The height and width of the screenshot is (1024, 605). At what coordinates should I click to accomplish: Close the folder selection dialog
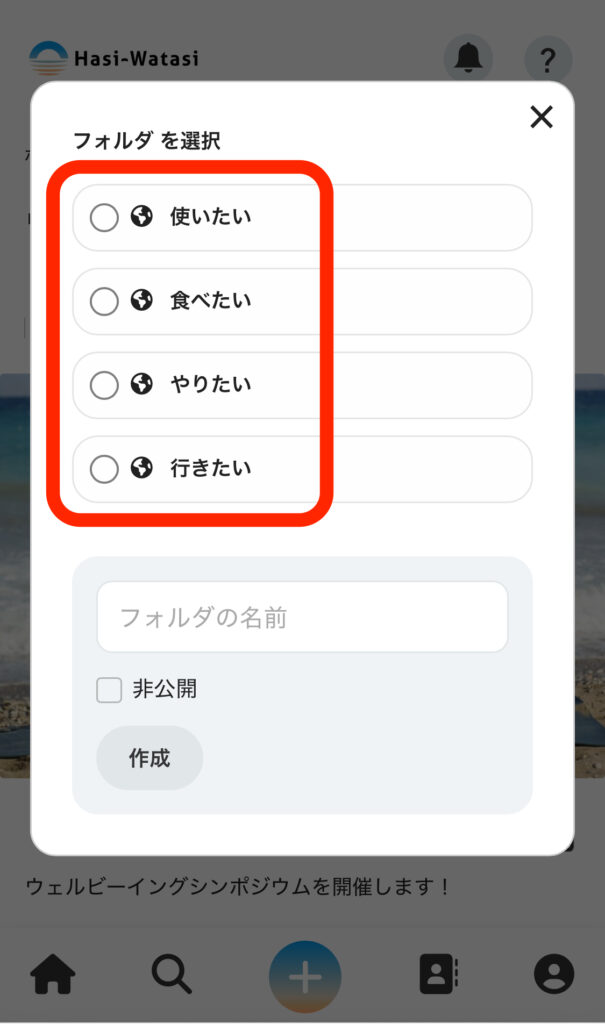point(541,118)
